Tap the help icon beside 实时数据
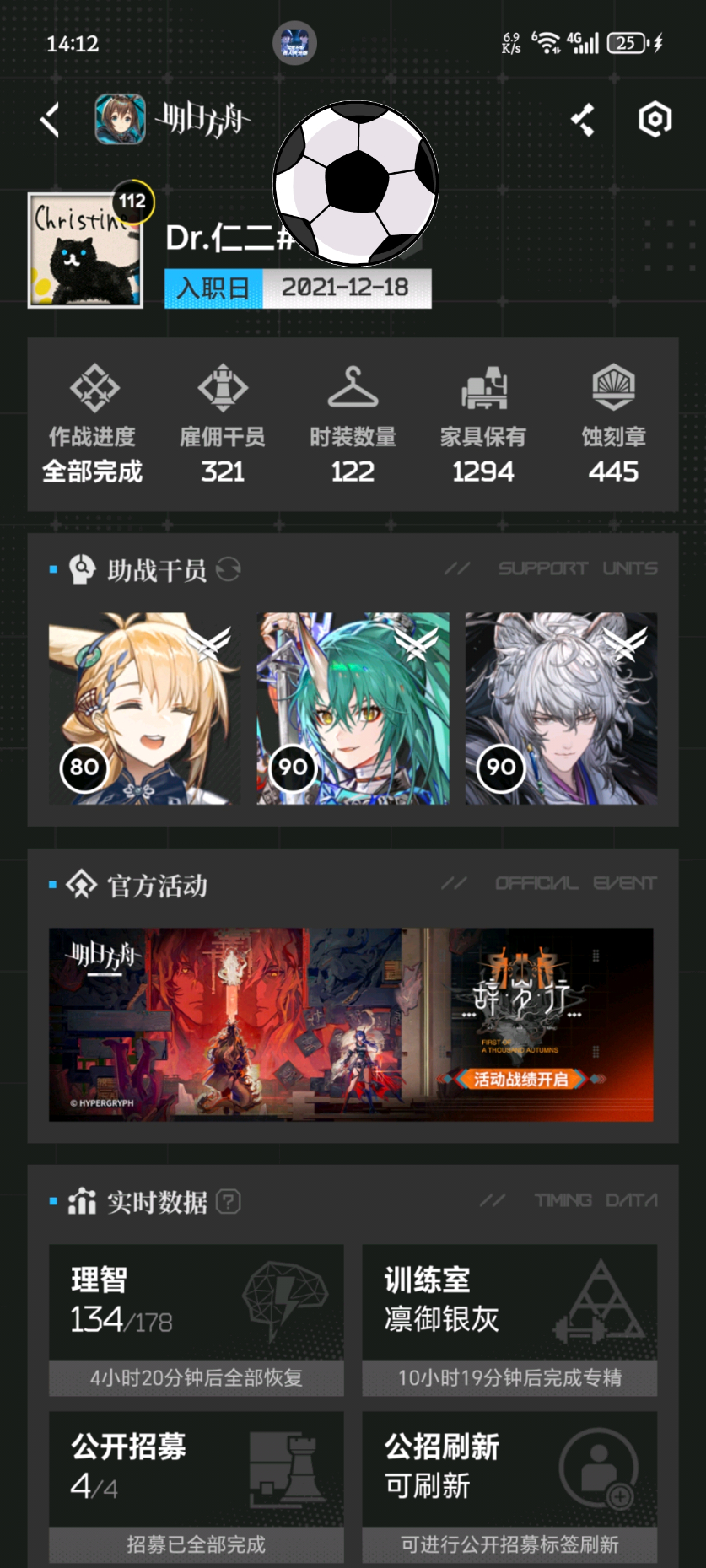The height and width of the screenshot is (1568, 706). pos(229,1201)
